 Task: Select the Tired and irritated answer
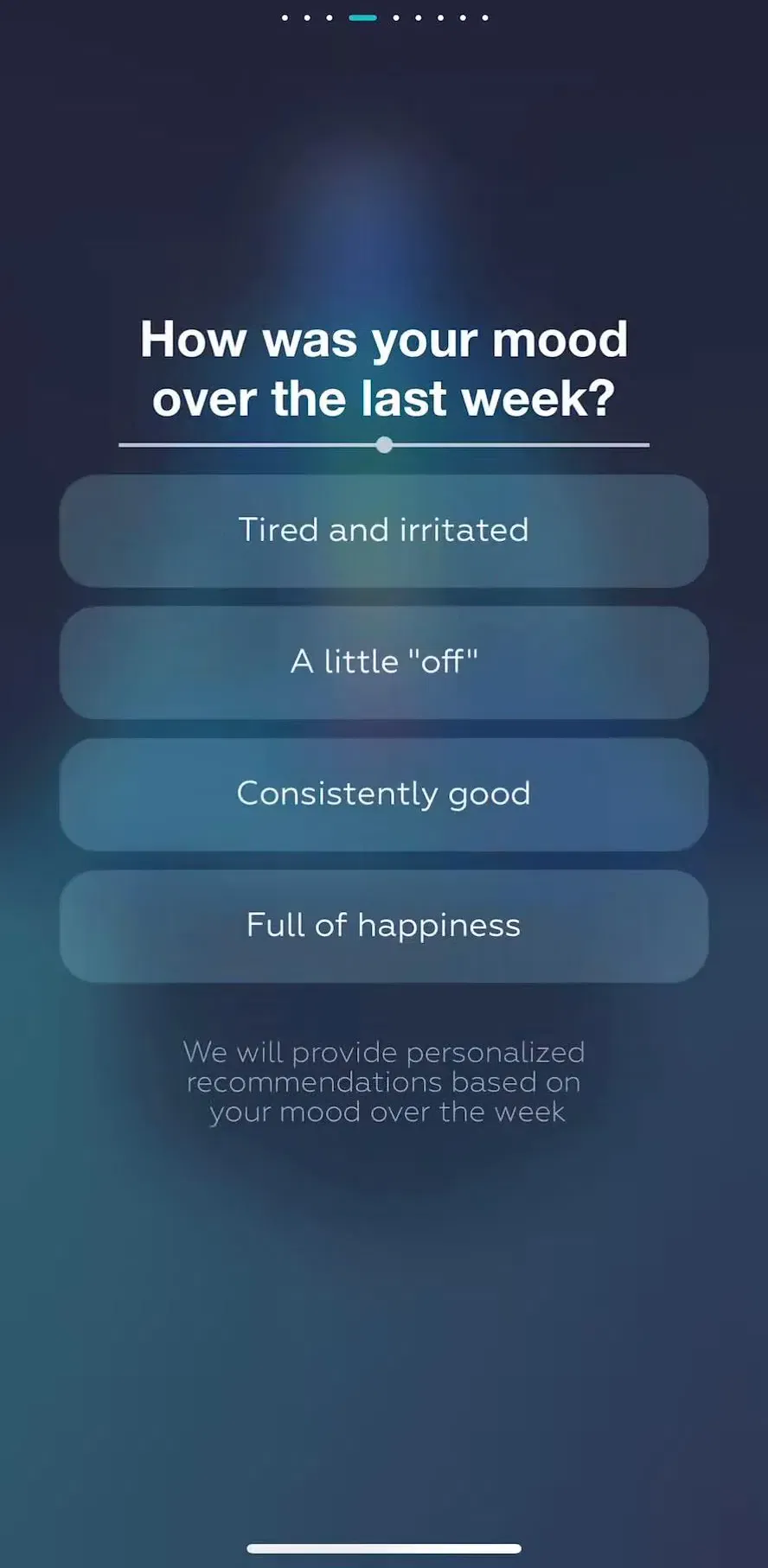[384, 531]
